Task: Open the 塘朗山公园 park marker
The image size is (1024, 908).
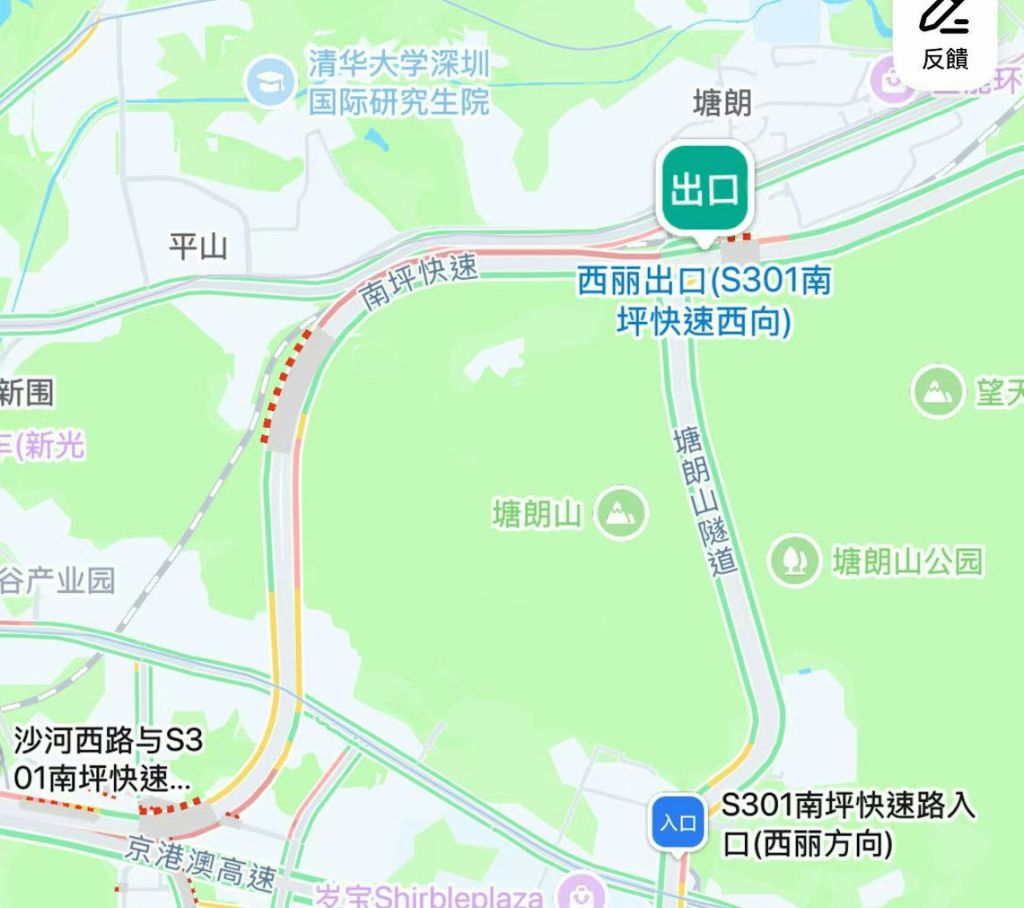Action: click(793, 561)
